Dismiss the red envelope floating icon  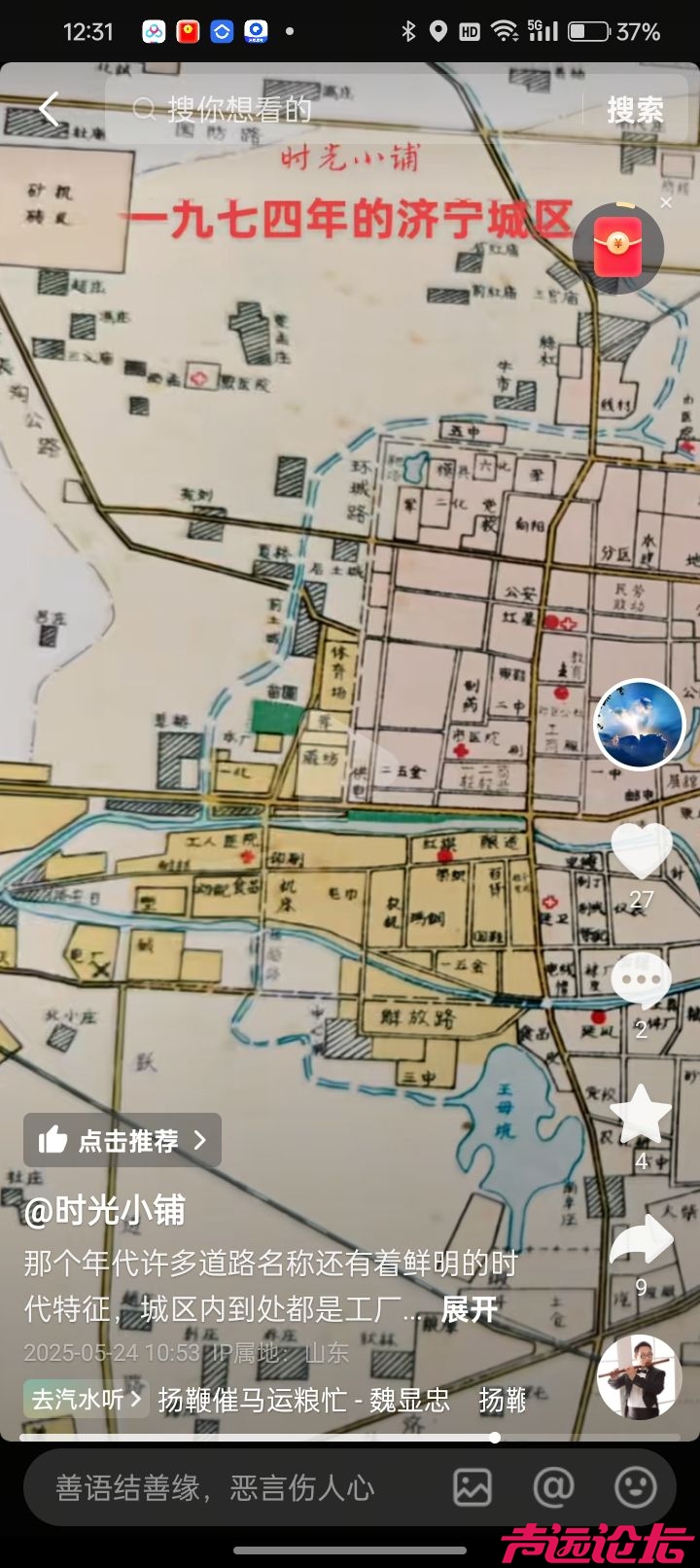[x=666, y=202]
